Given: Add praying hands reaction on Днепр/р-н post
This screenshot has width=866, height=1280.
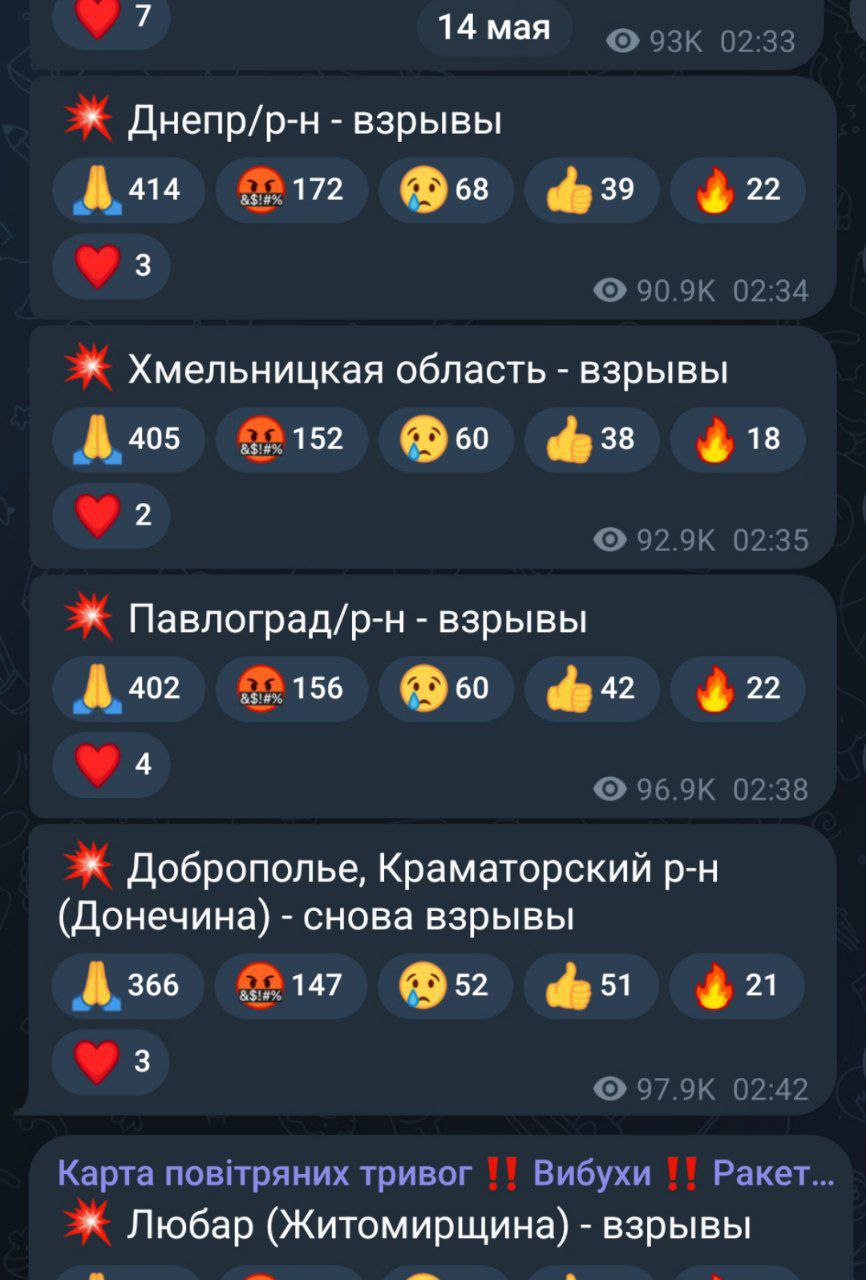Looking at the screenshot, I should coord(128,190).
